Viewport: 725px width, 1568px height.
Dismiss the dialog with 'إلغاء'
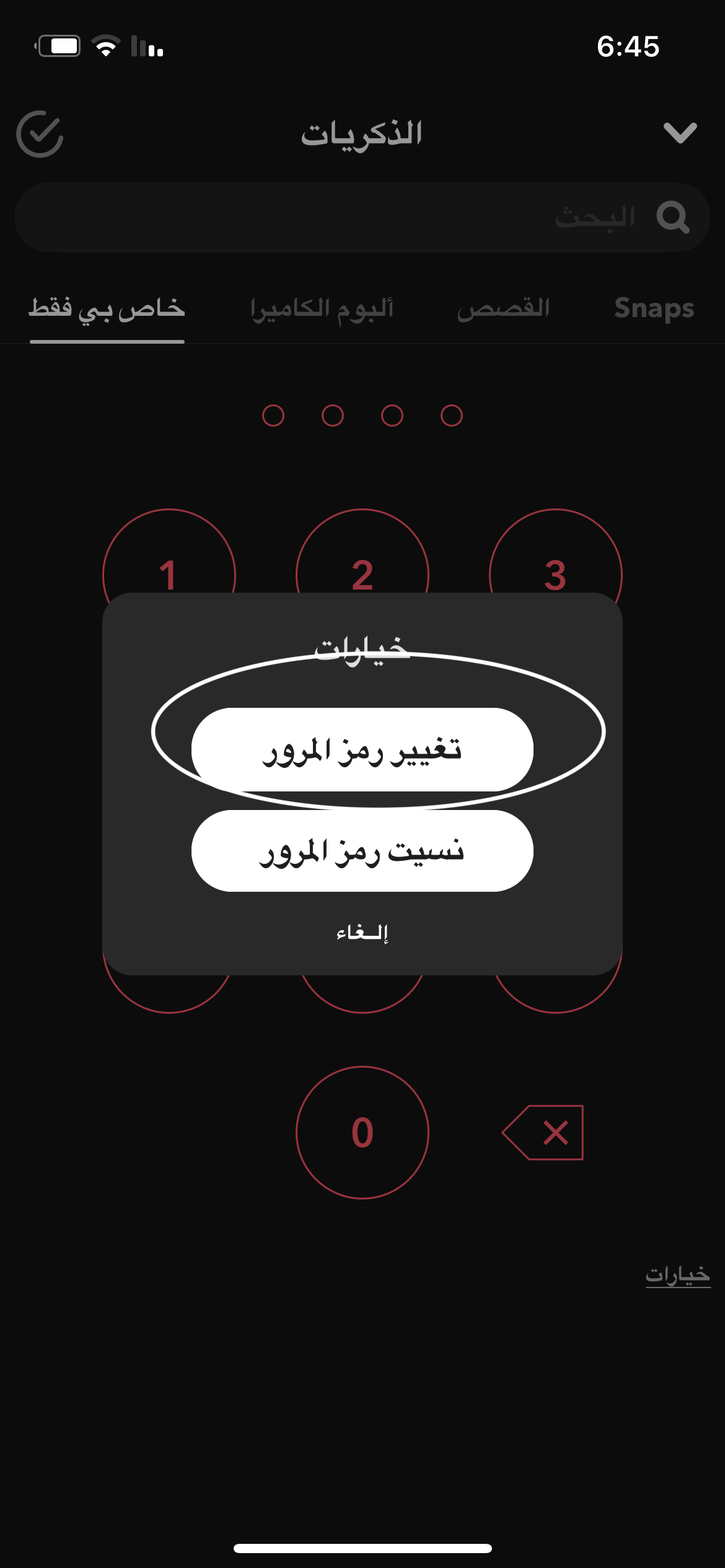(362, 933)
